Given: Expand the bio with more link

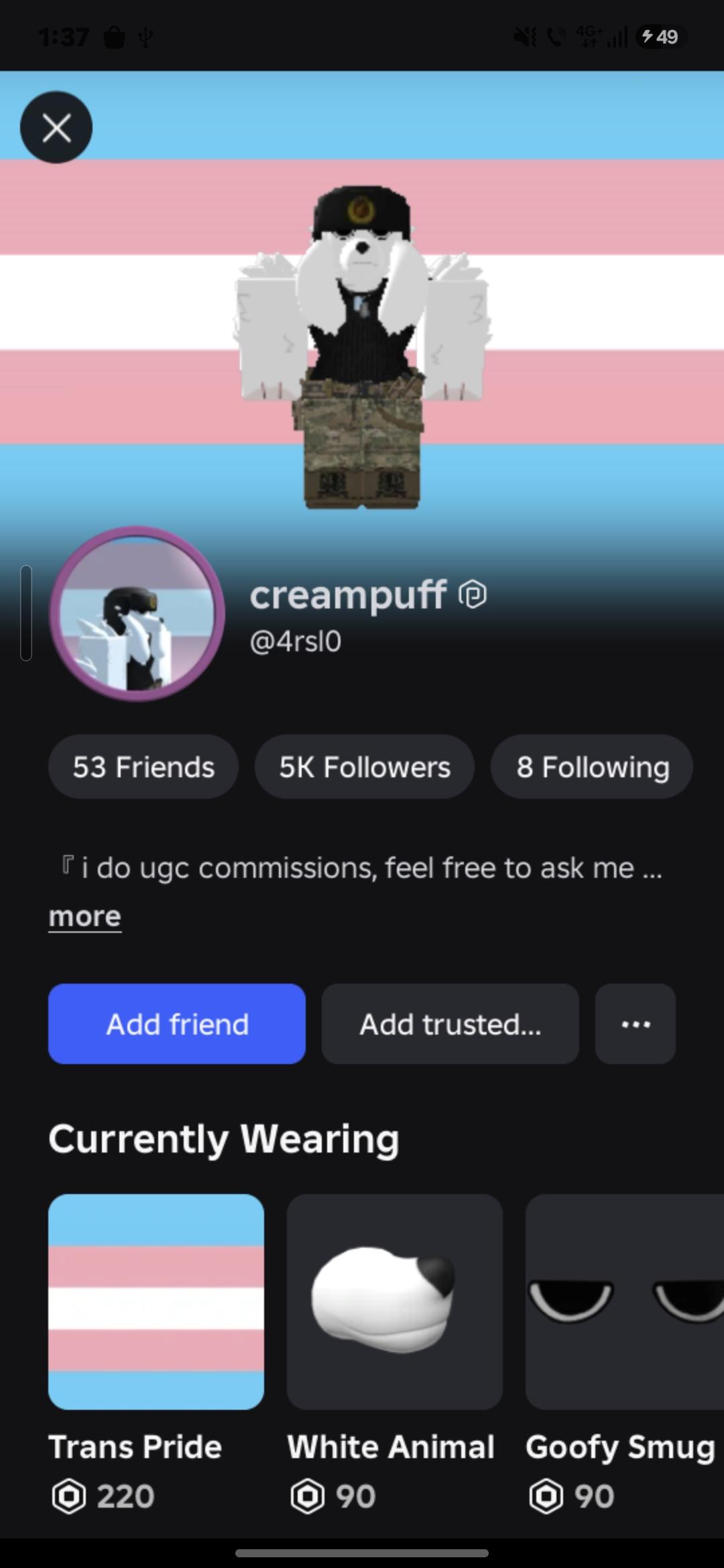Looking at the screenshot, I should [x=84, y=916].
